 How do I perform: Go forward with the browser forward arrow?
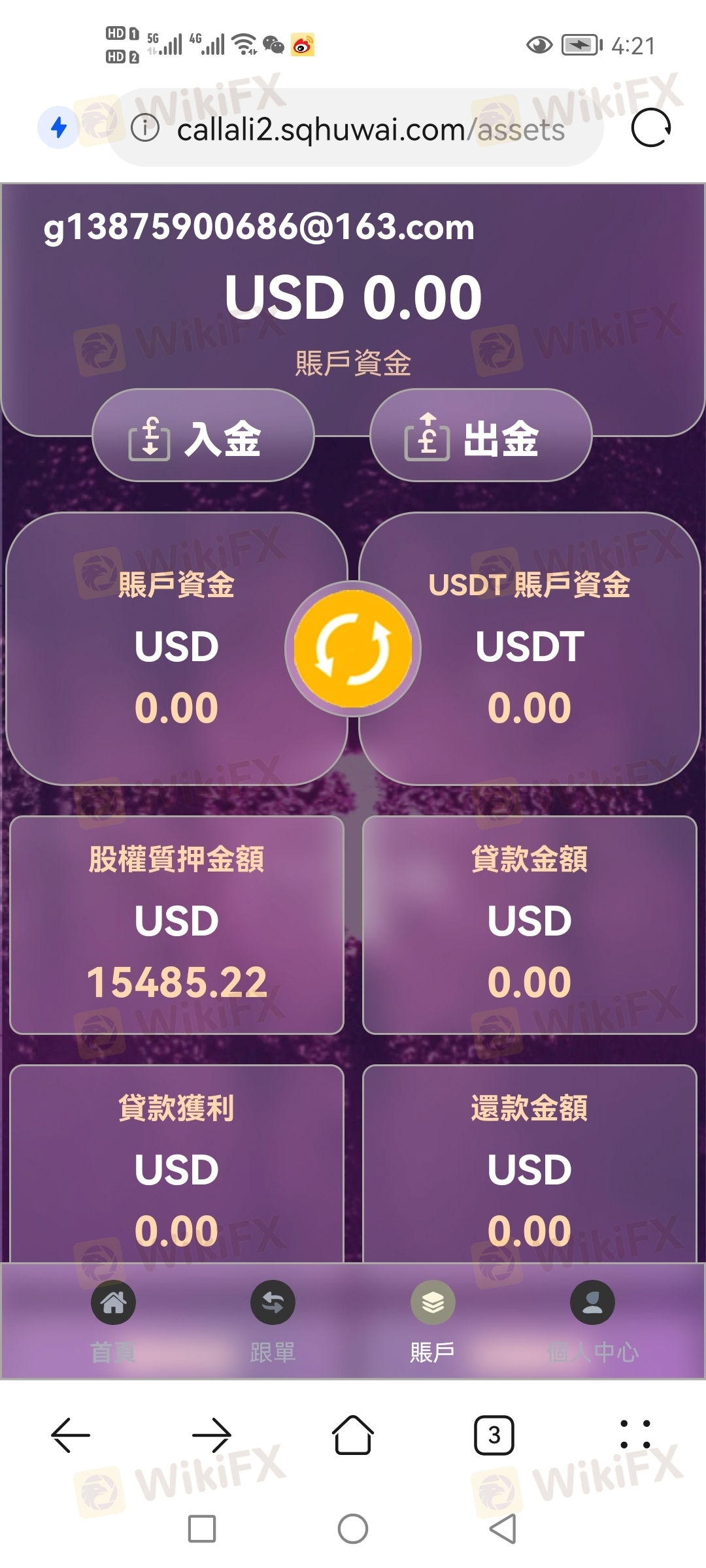point(212,1435)
